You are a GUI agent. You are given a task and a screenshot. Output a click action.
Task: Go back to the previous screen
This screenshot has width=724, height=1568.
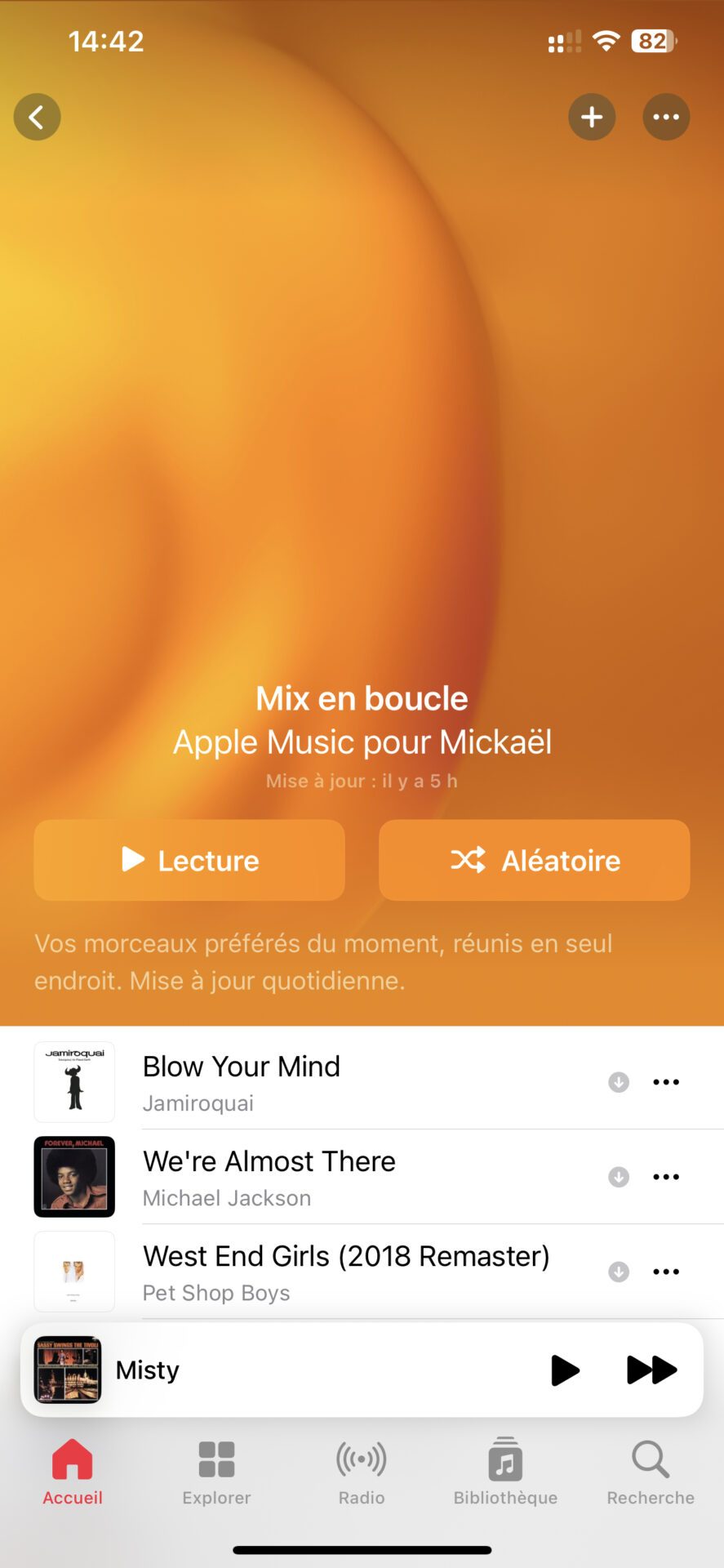pos(37,117)
